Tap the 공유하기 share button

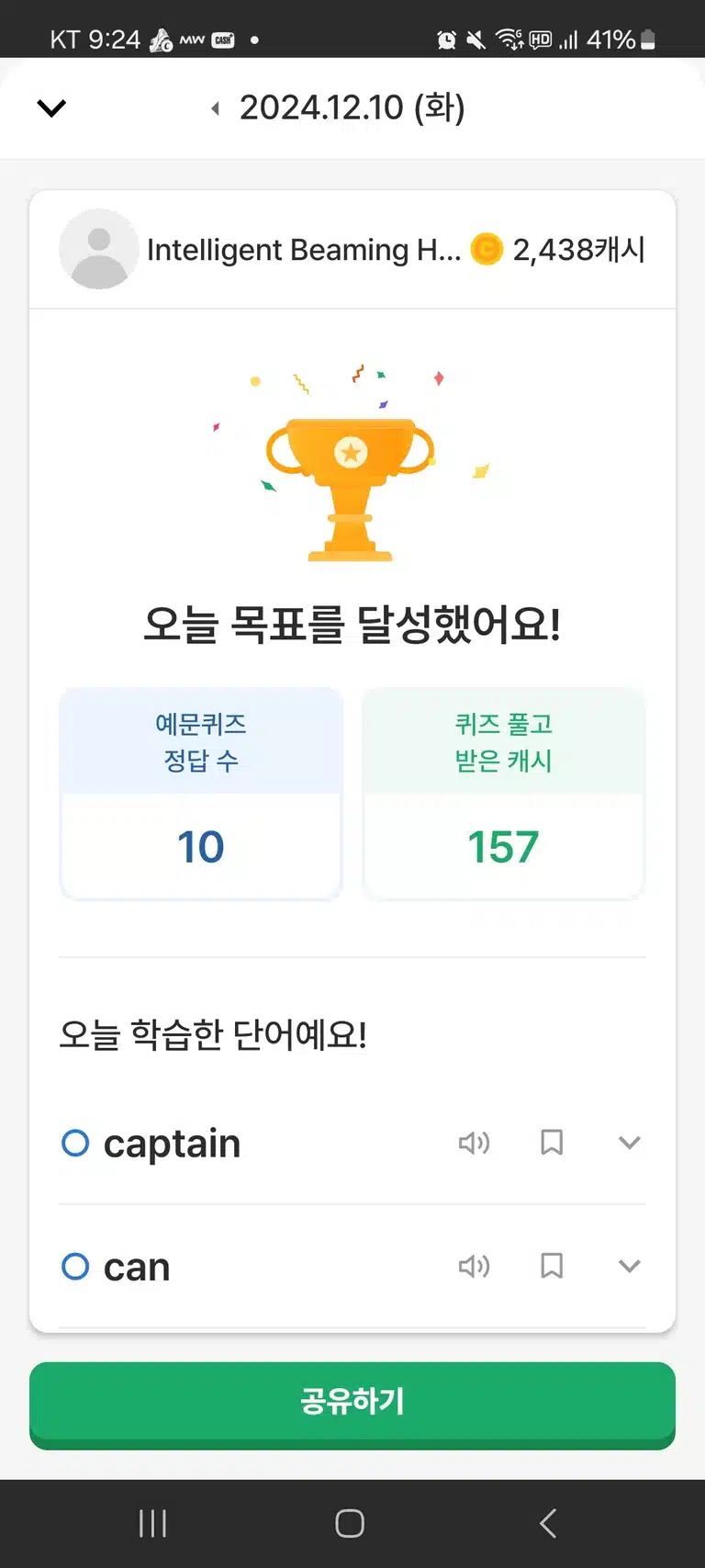[x=352, y=1404]
